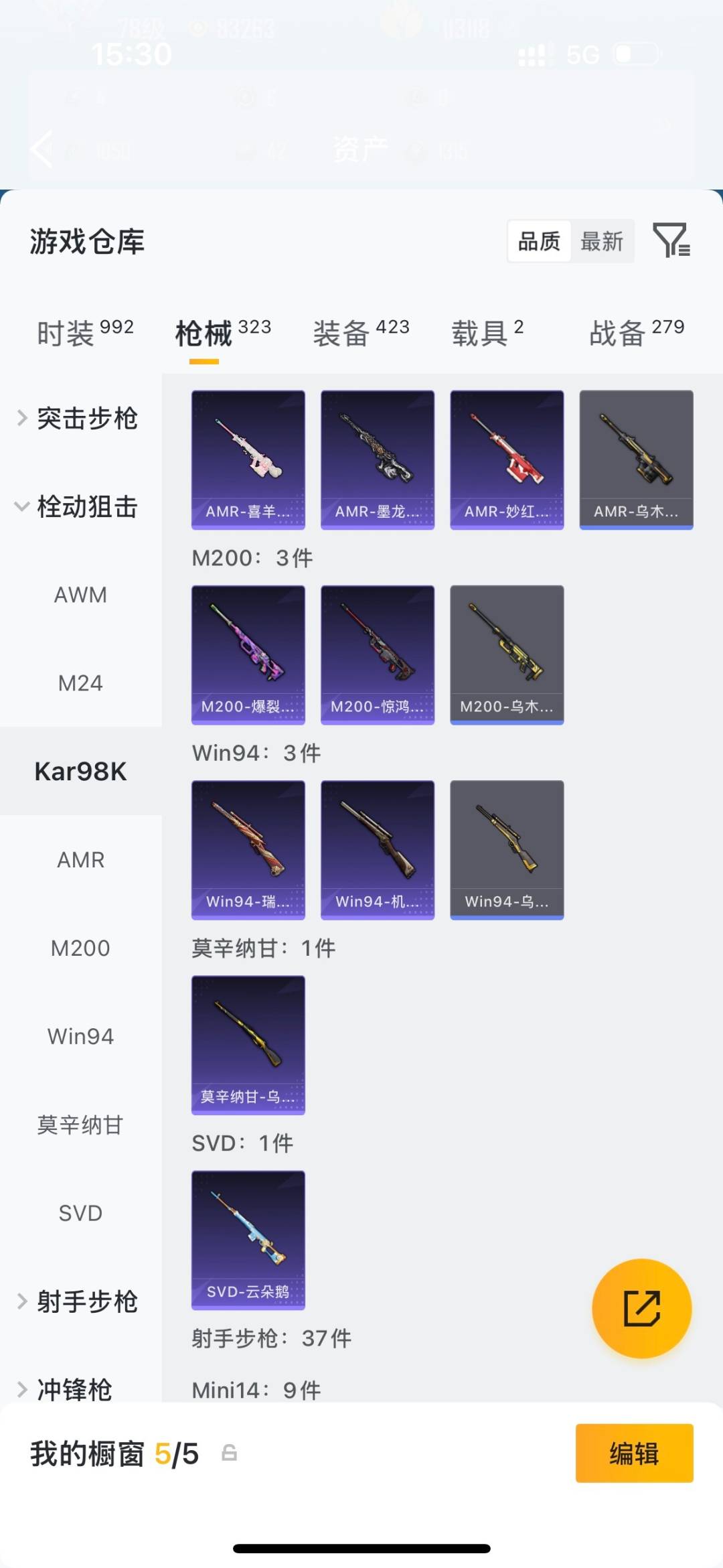Collapse the 栓动狙击 category
723x1568 pixels.
click(x=79, y=507)
